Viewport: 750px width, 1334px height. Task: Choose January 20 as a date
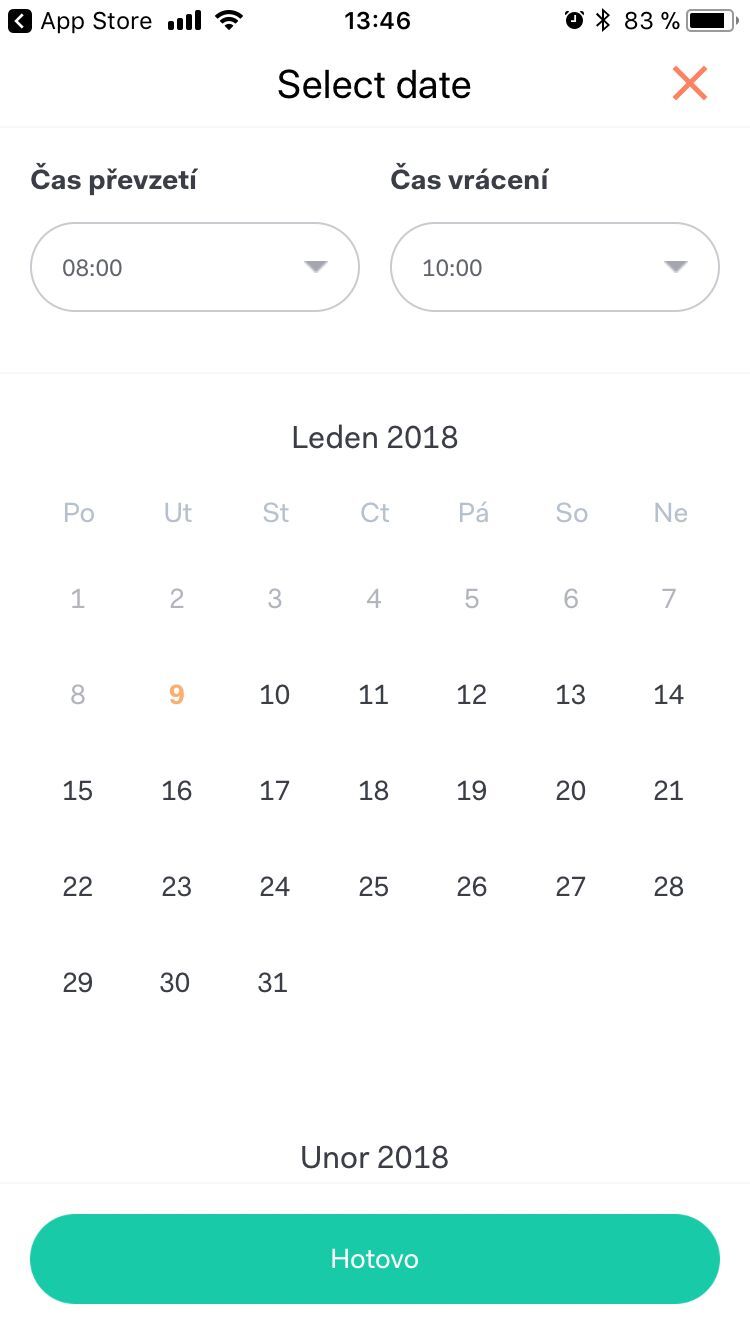[570, 790]
